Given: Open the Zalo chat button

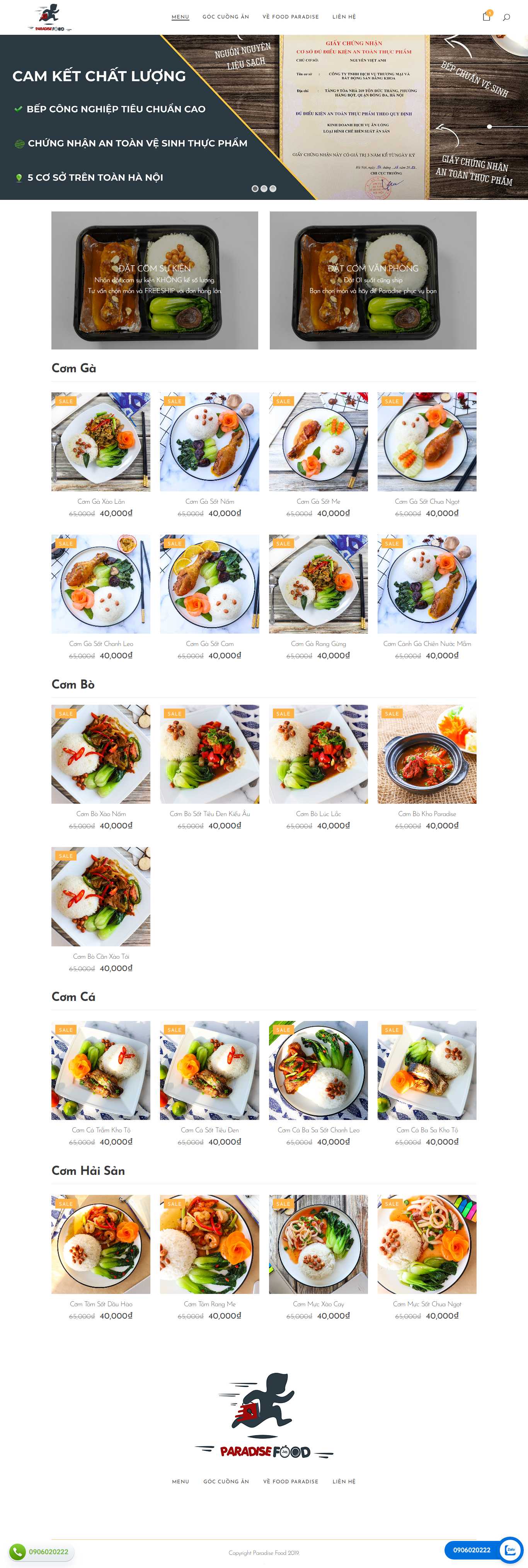Looking at the screenshot, I should (x=510, y=1550).
